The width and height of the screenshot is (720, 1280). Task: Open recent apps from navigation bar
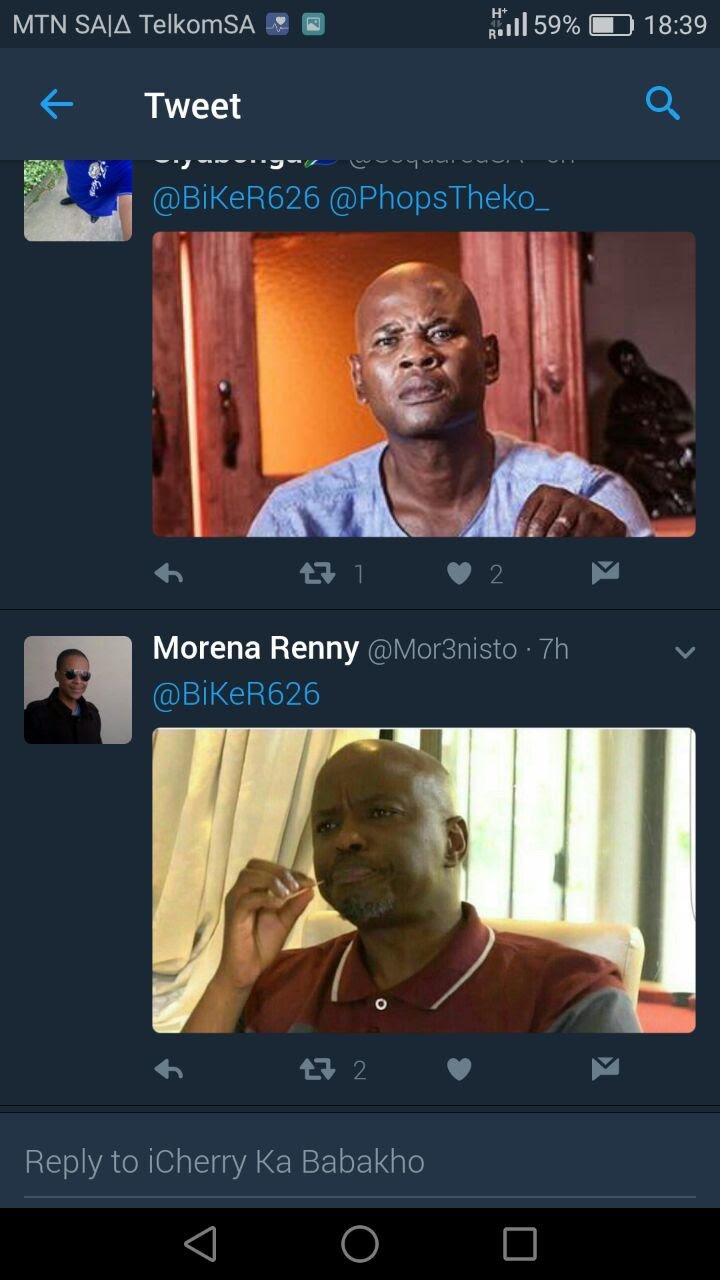[x=519, y=1244]
